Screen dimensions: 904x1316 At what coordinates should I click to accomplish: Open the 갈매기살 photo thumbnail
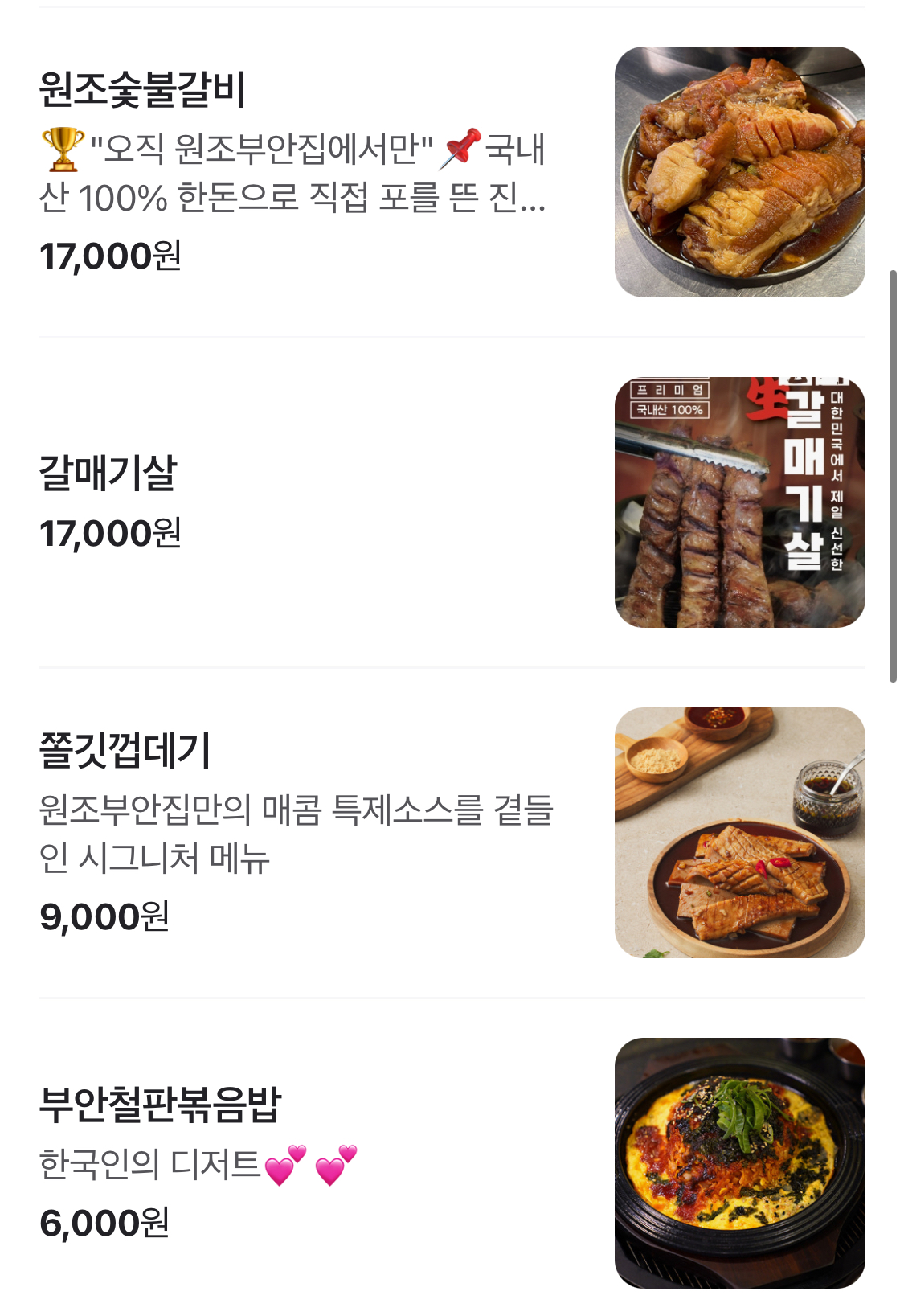739,502
